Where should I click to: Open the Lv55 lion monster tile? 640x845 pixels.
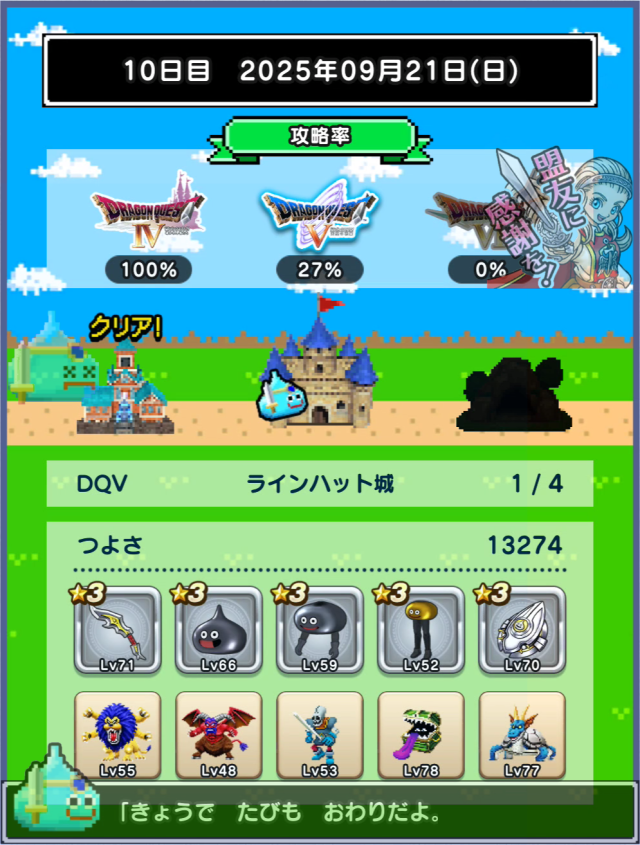(x=117, y=735)
